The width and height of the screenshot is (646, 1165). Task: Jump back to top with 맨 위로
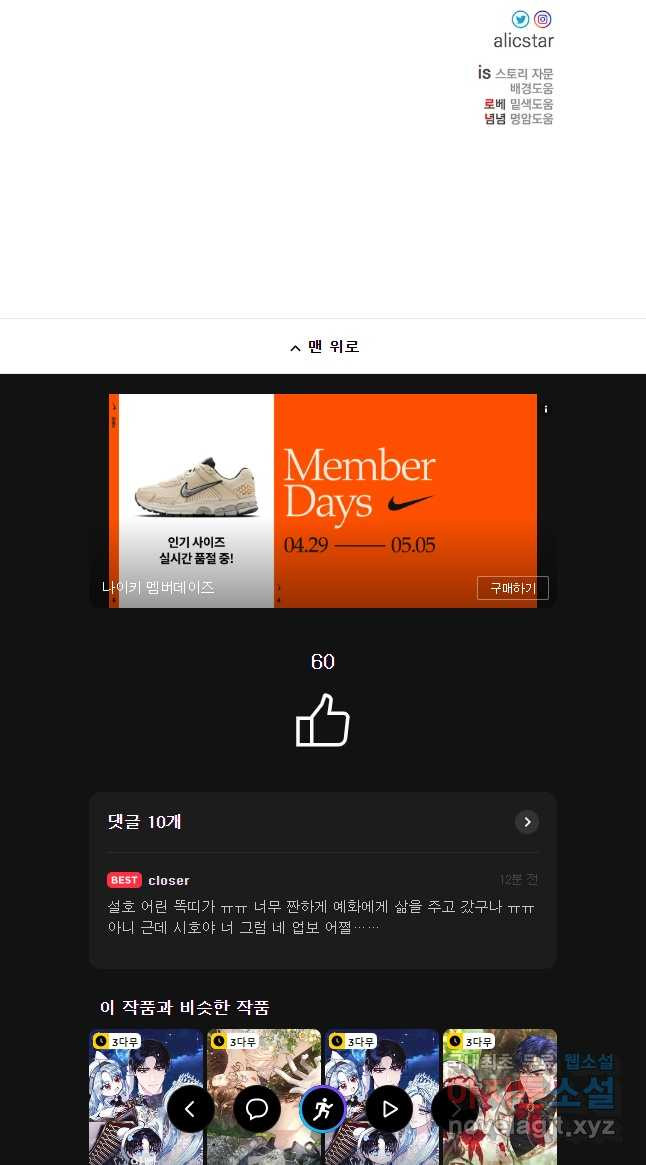click(323, 347)
